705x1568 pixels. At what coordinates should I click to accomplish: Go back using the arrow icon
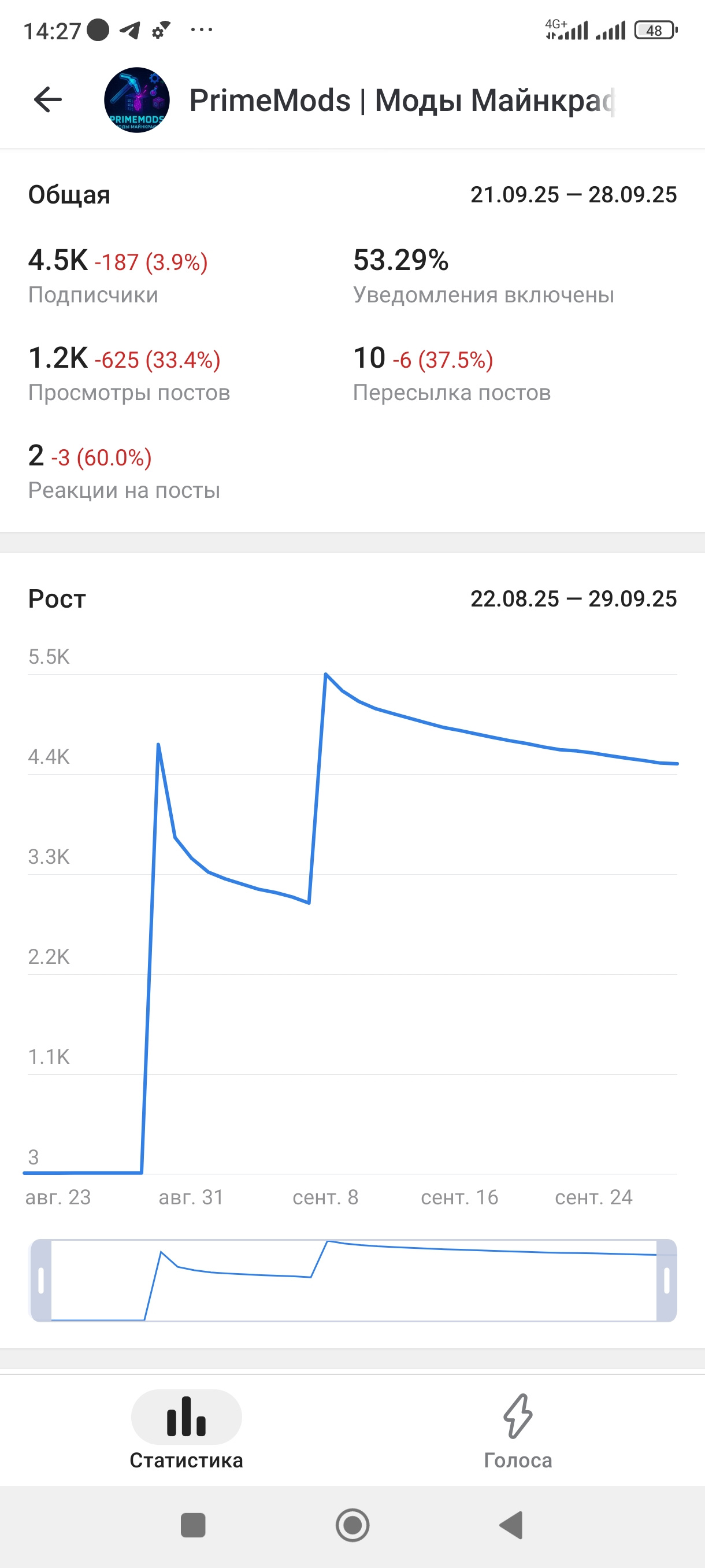[48, 100]
